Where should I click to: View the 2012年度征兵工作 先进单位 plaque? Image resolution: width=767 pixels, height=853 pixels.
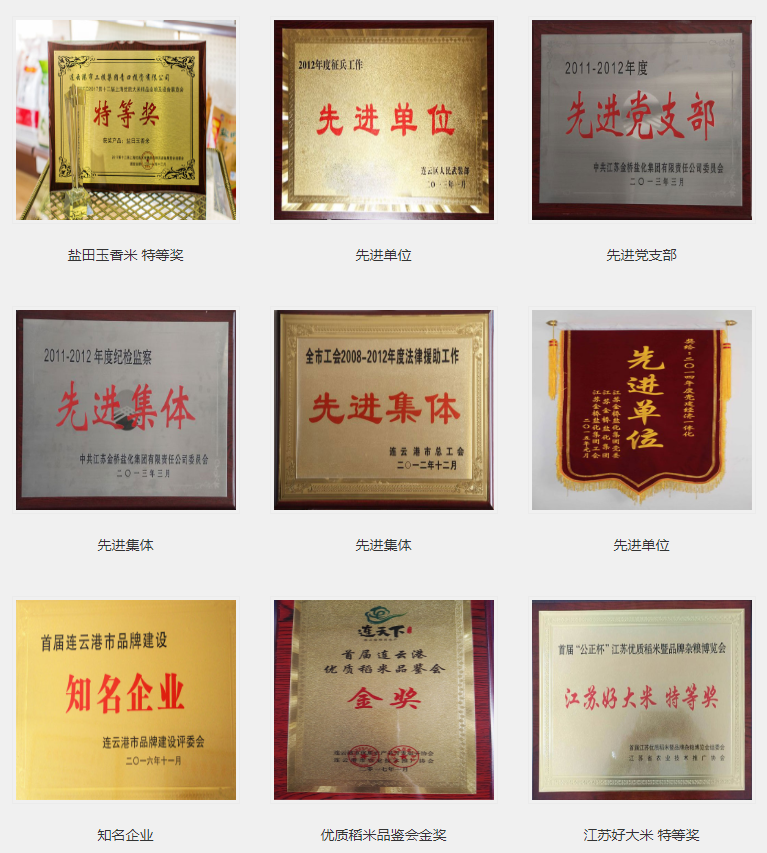coord(383,120)
